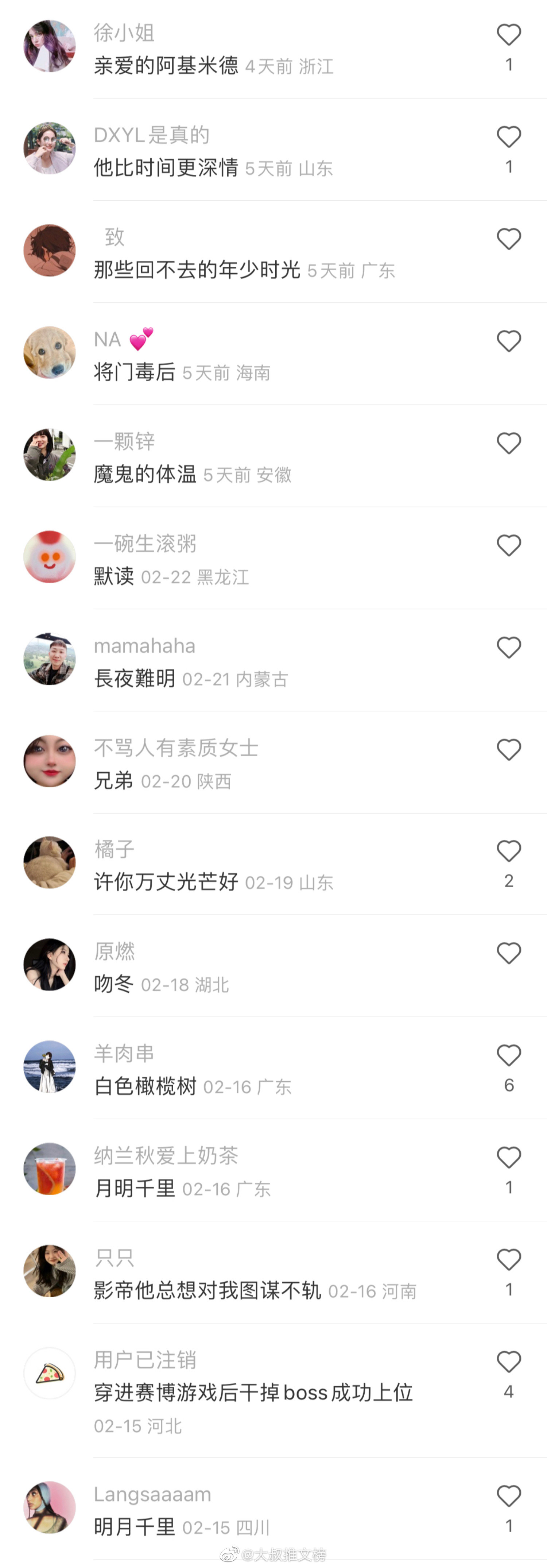Open 原燃's profile avatar
Viewport: 547px width, 1568px height.
(x=49, y=965)
